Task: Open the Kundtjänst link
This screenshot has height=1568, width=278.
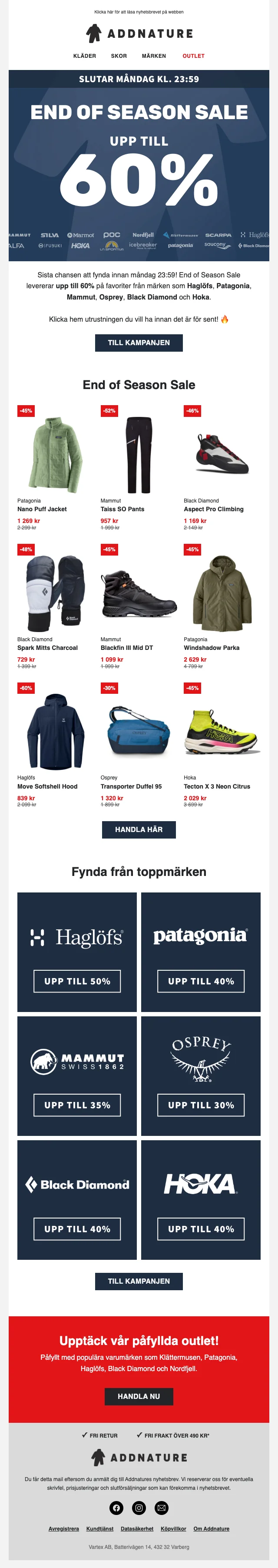Action: pyautogui.click(x=100, y=1528)
